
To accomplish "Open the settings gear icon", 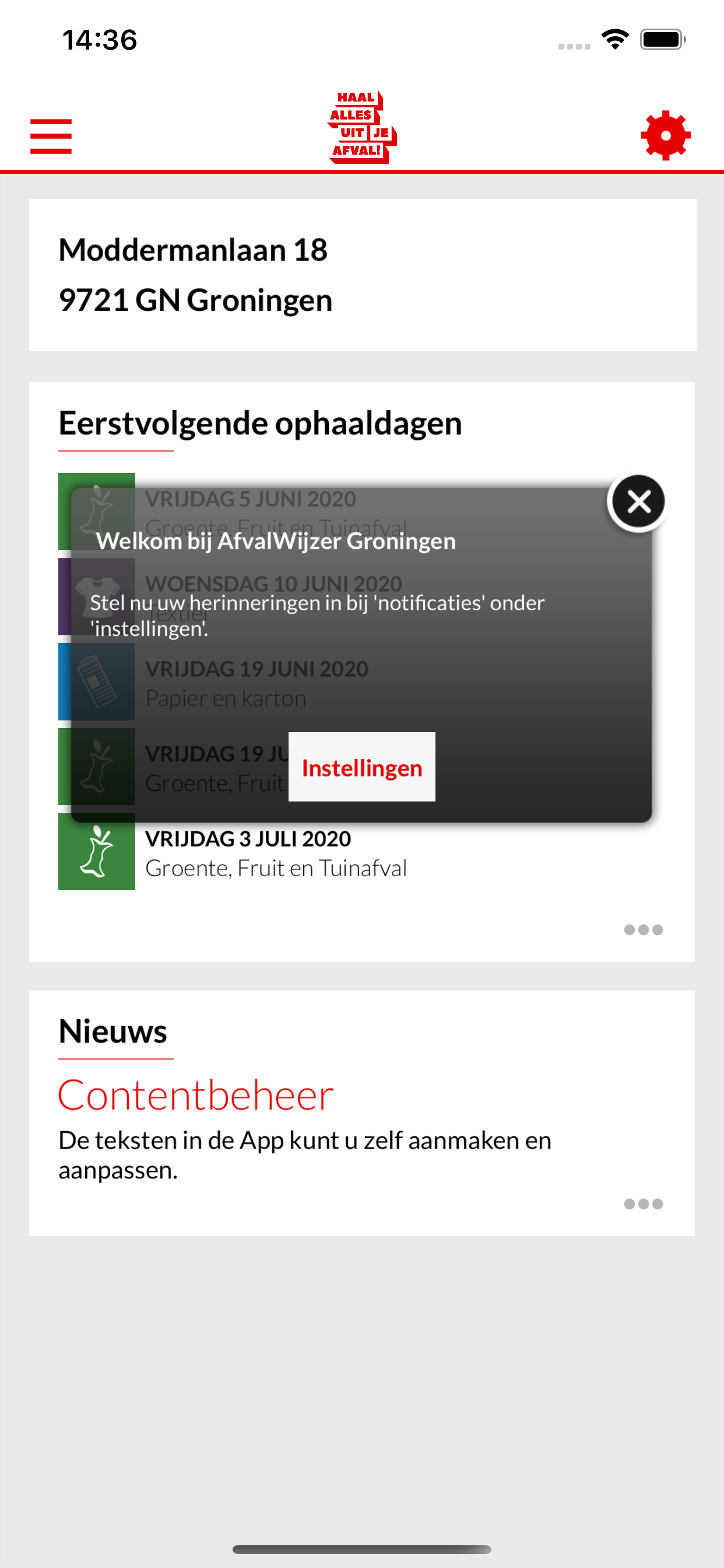I will coord(666,134).
